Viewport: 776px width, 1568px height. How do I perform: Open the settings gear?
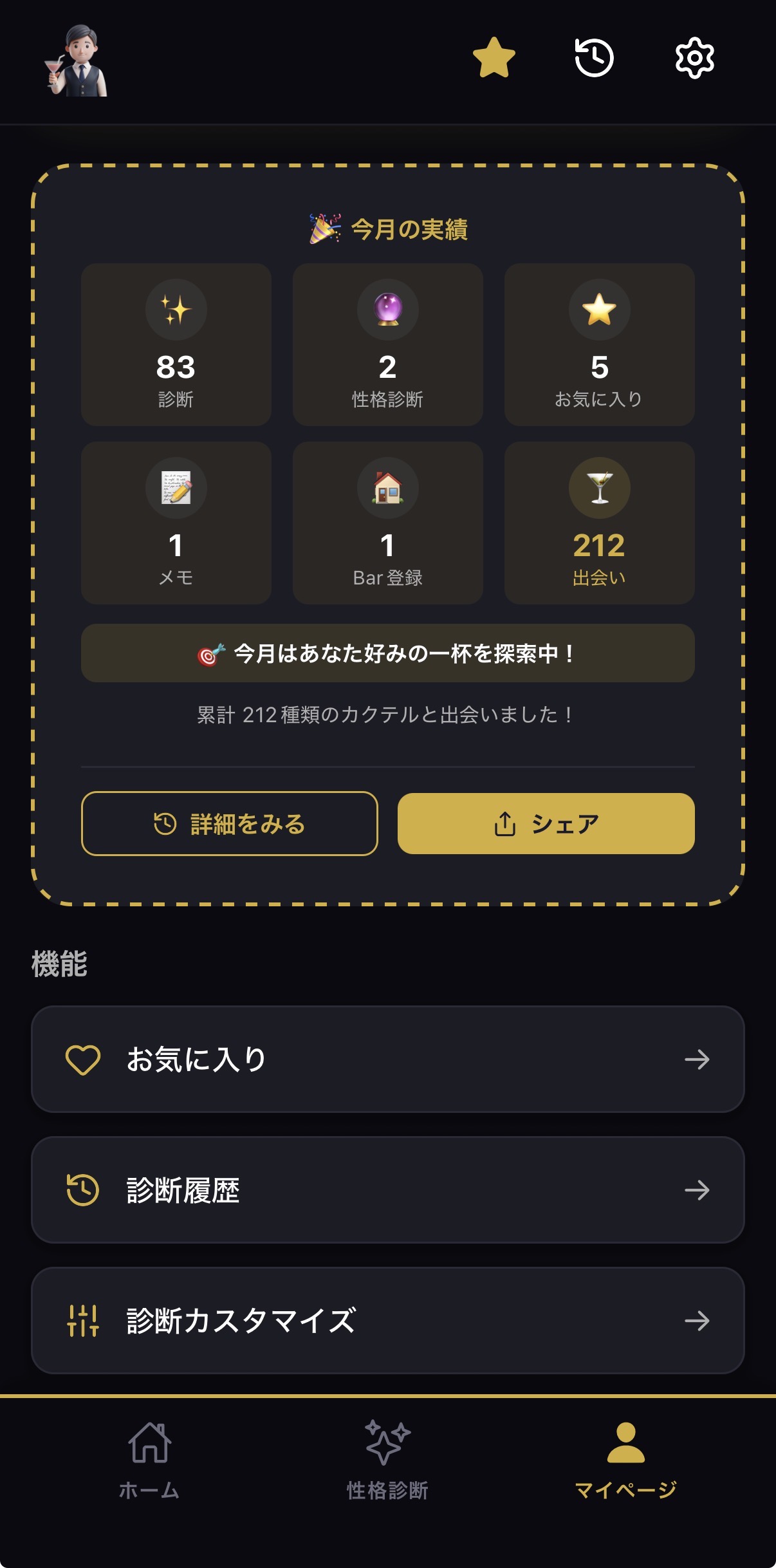tap(694, 58)
